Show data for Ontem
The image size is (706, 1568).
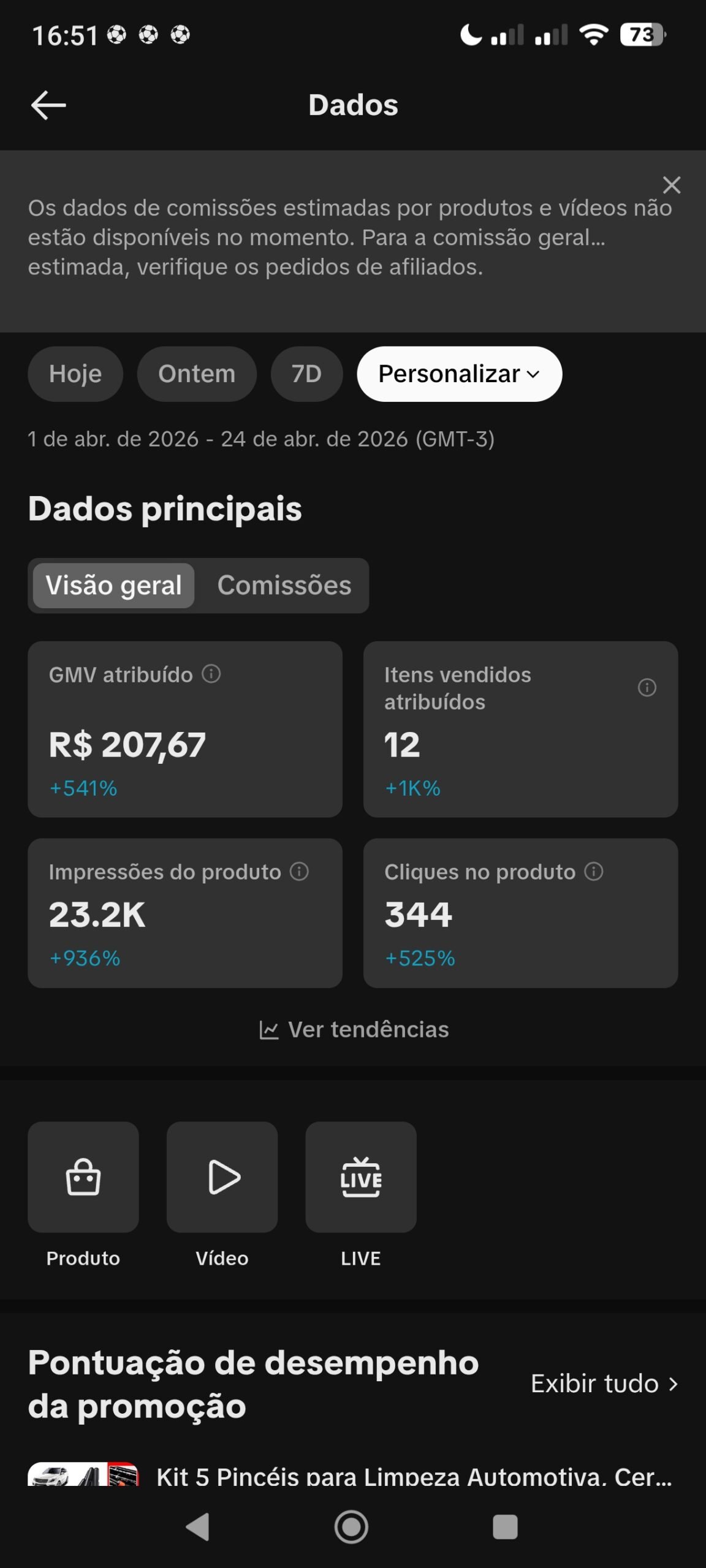click(x=197, y=374)
